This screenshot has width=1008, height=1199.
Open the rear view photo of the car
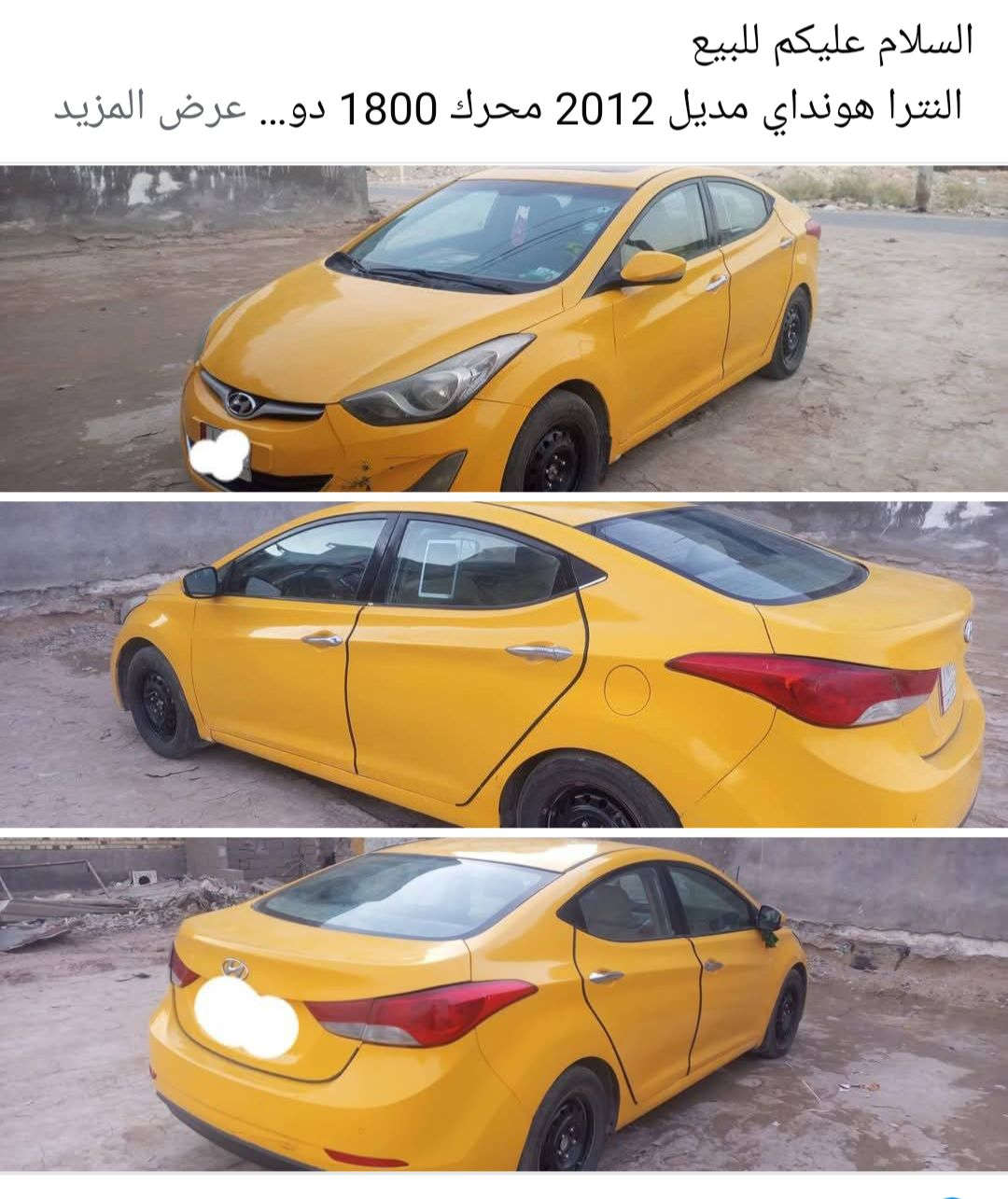(x=504, y=1003)
